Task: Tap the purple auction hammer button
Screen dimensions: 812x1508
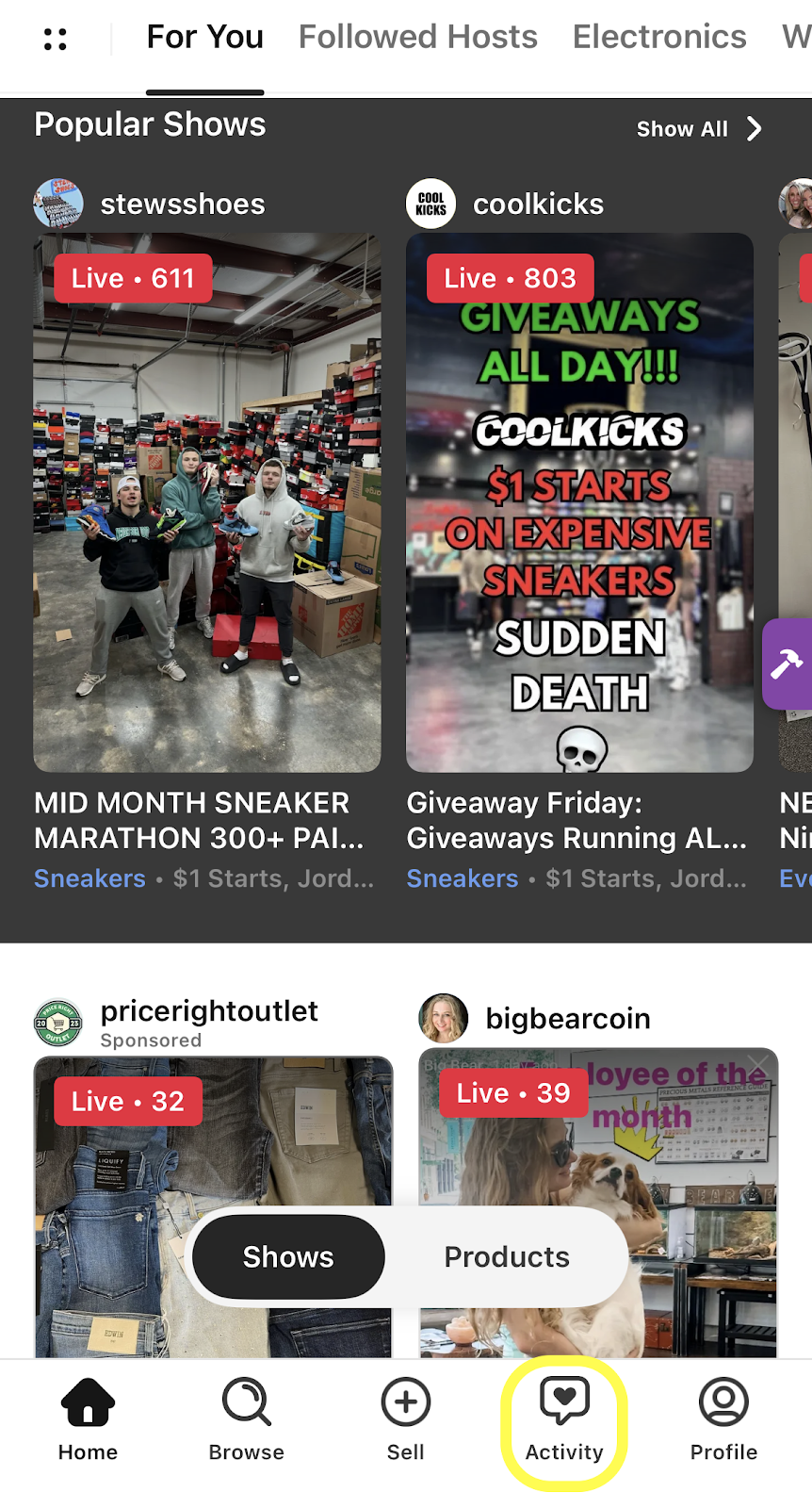Action: pyautogui.click(x=788, y=664)
